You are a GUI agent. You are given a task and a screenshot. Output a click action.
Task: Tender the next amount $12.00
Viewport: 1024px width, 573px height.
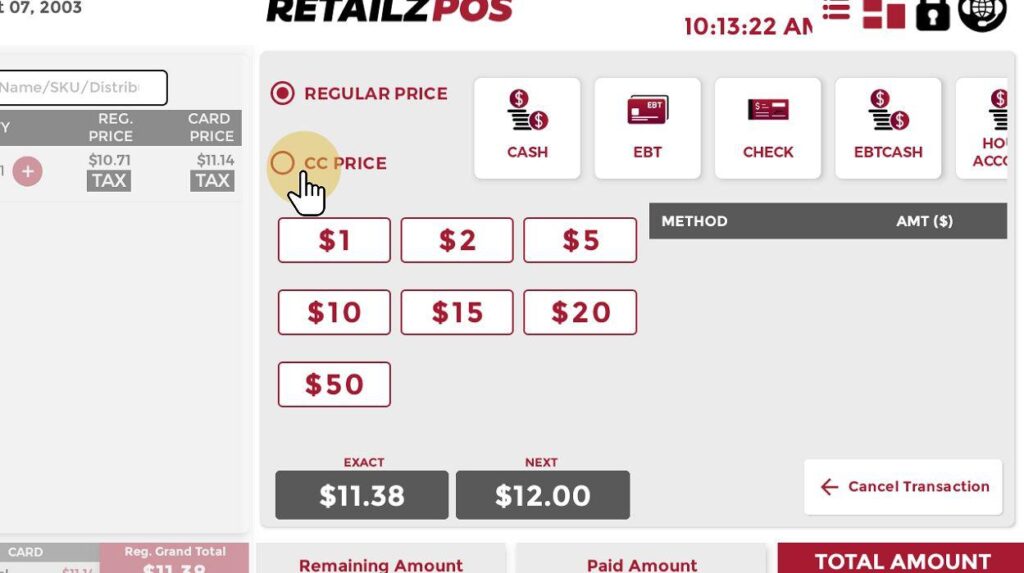[x=543, y=495]
